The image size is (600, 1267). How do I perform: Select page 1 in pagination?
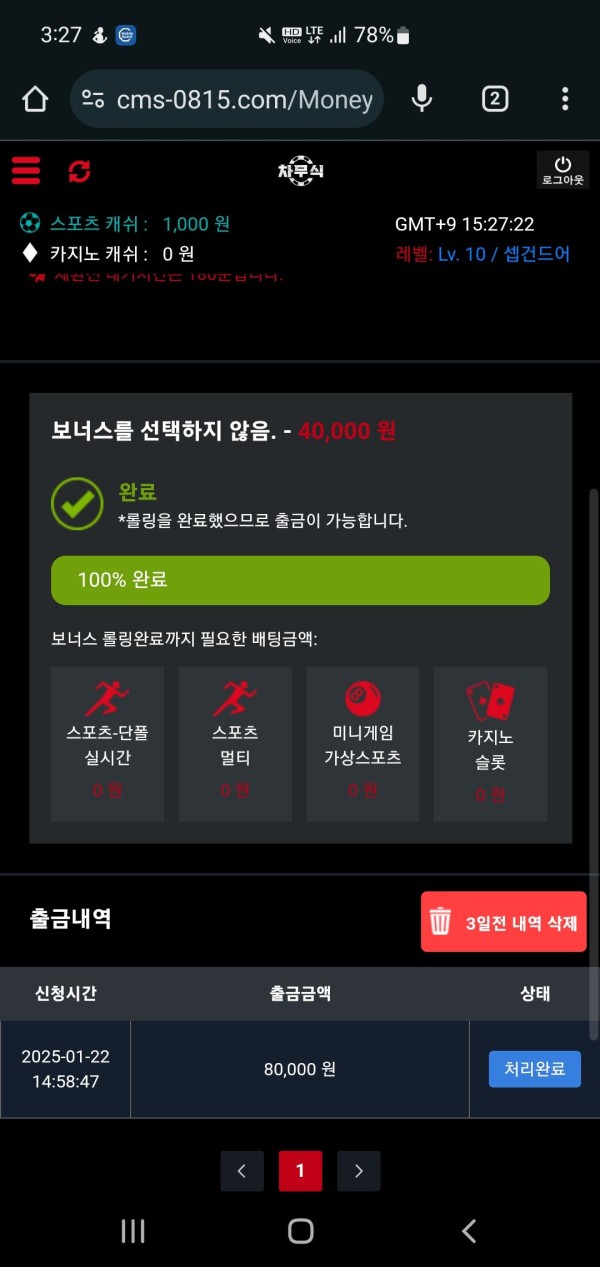click(300, 1171)
